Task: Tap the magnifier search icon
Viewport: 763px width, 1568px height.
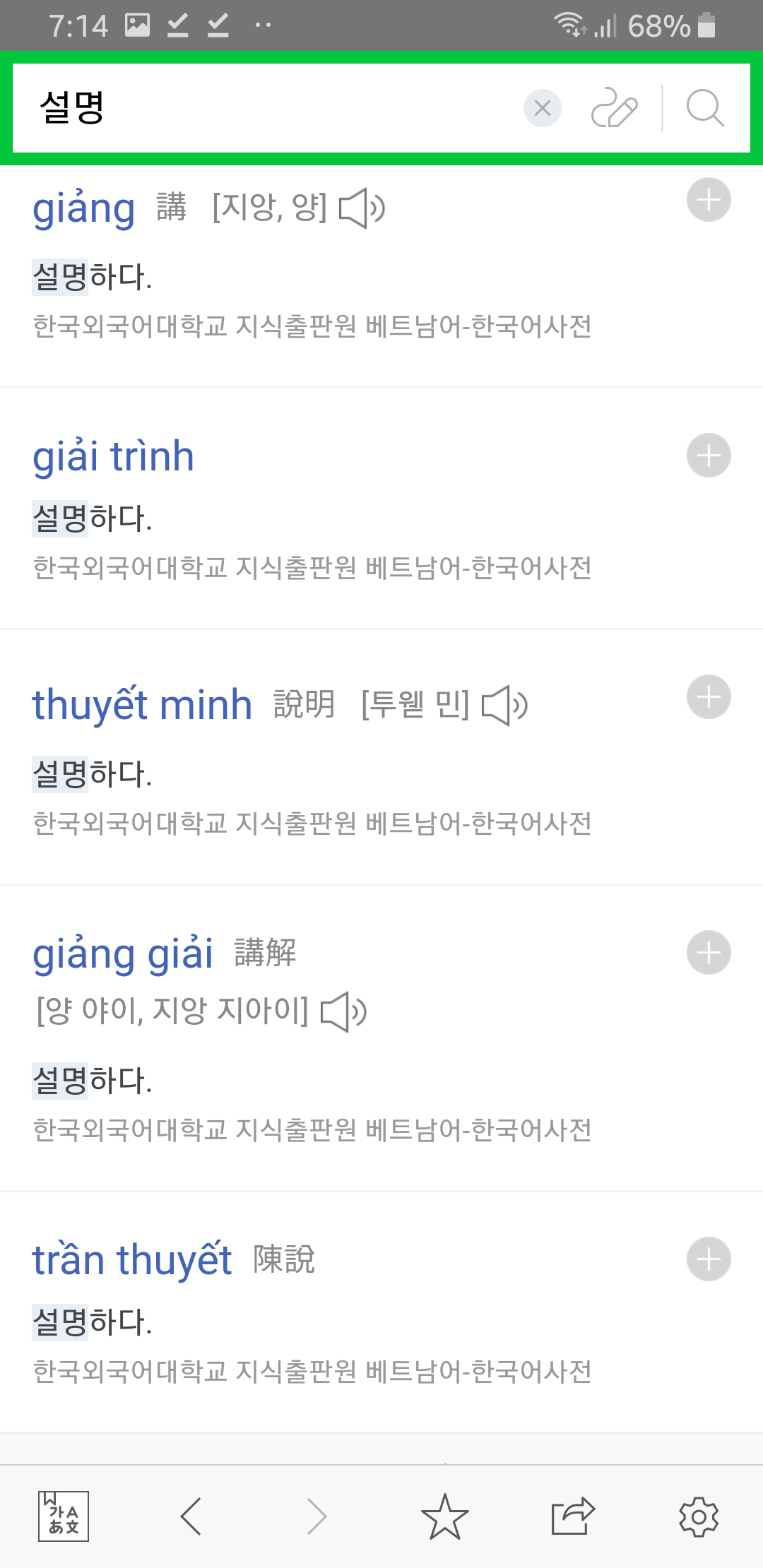Action: click(x=705, y=108)
